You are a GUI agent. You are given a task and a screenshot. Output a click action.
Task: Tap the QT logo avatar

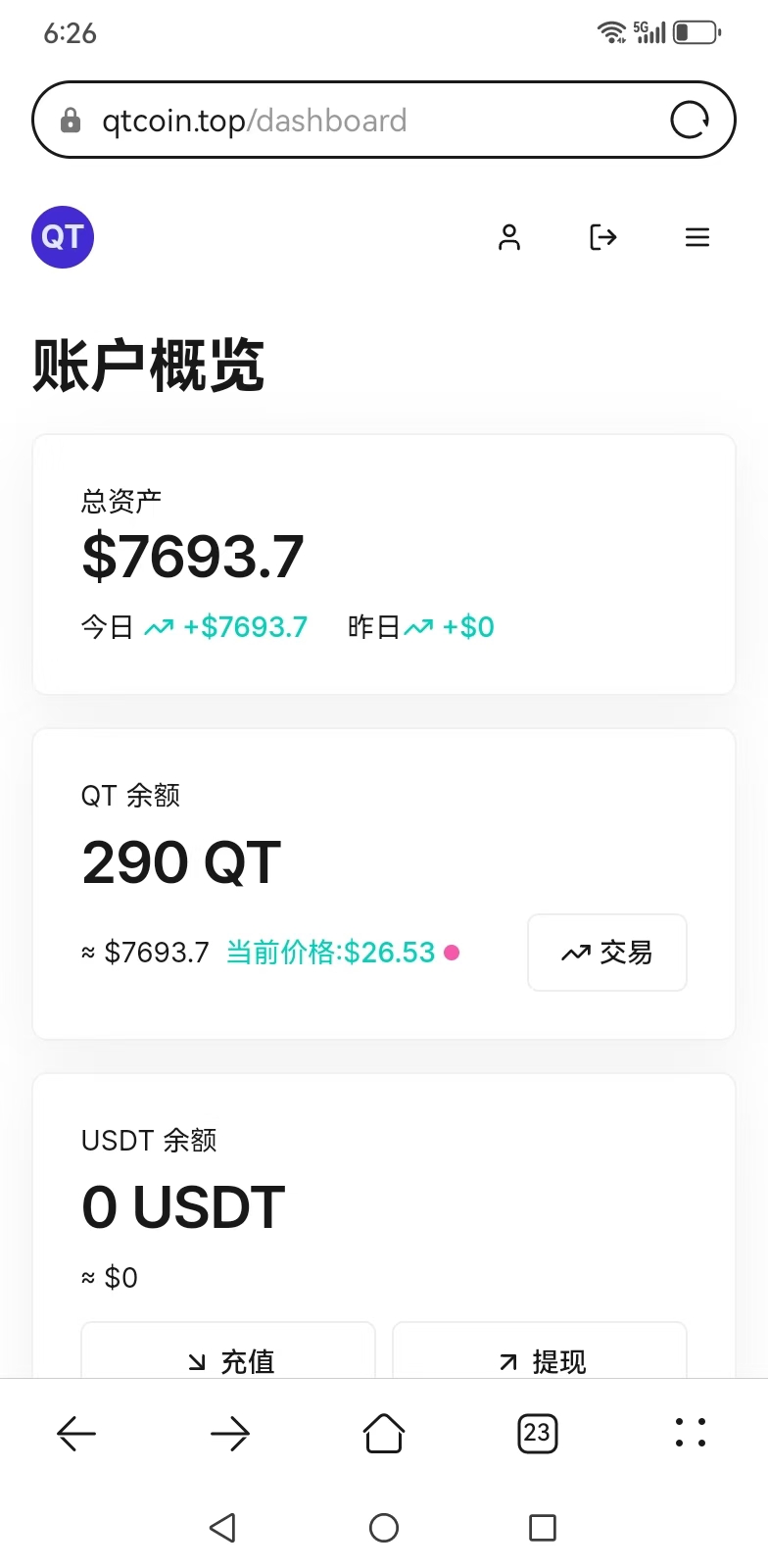(x=63, y=237)
